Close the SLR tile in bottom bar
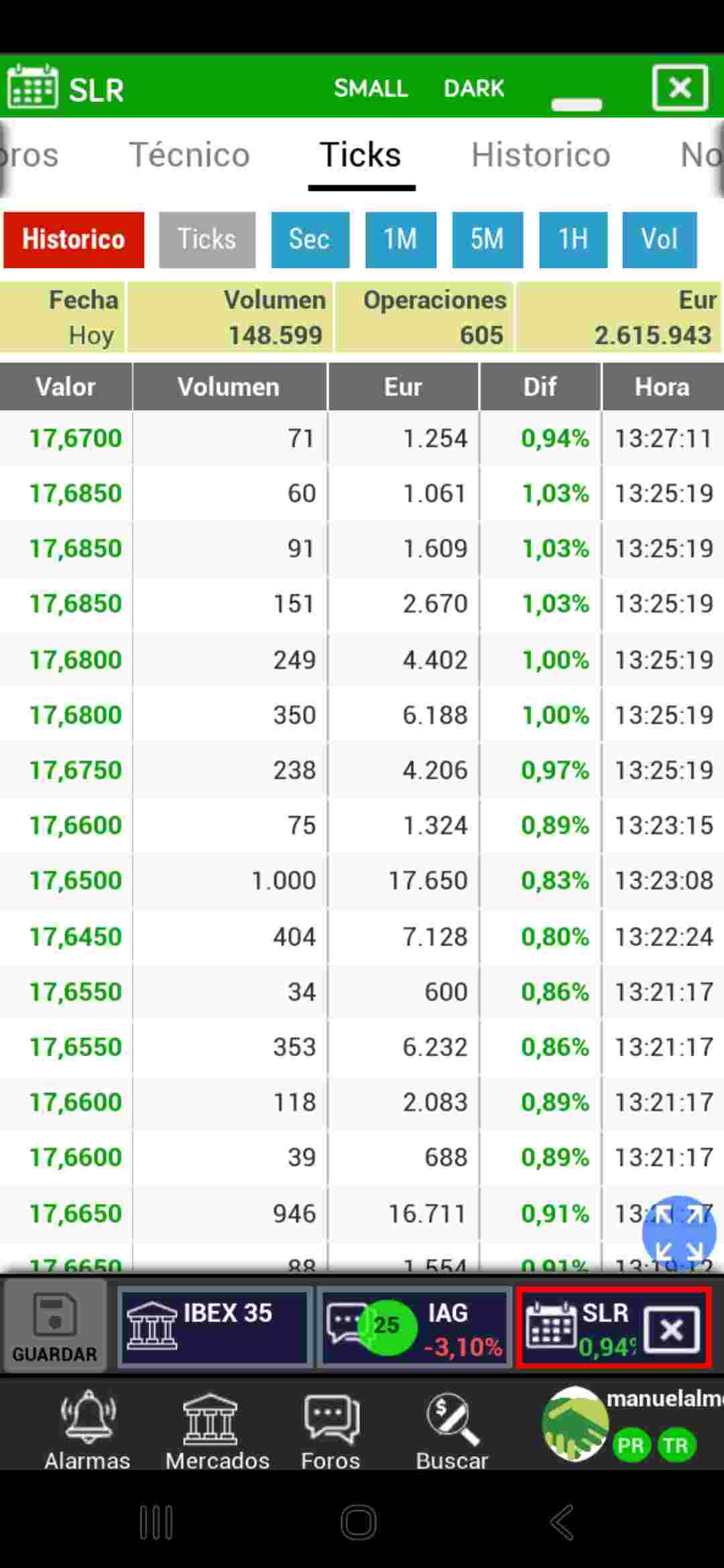The image size is (724, 1568). click(672, 1328)
